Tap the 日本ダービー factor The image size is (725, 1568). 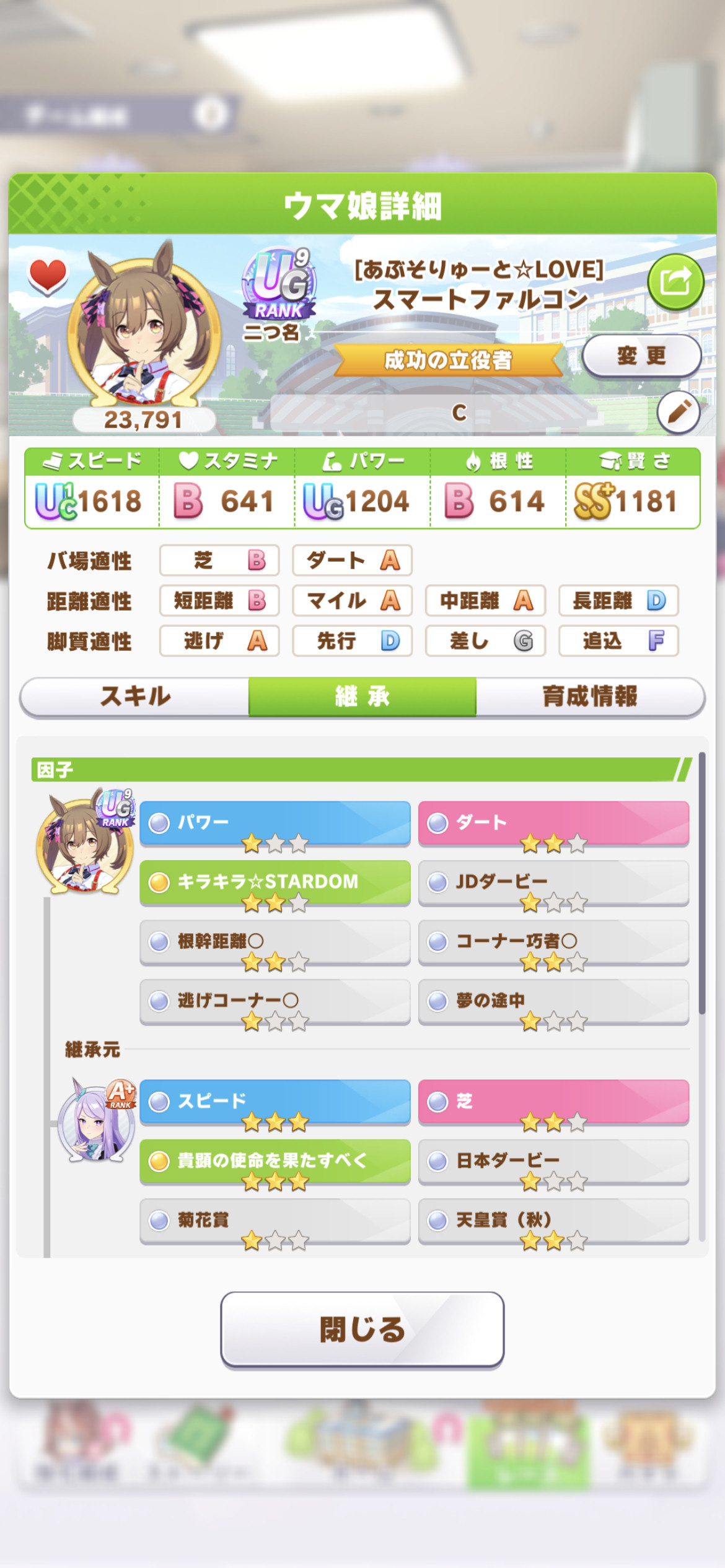coord(553,1162)
